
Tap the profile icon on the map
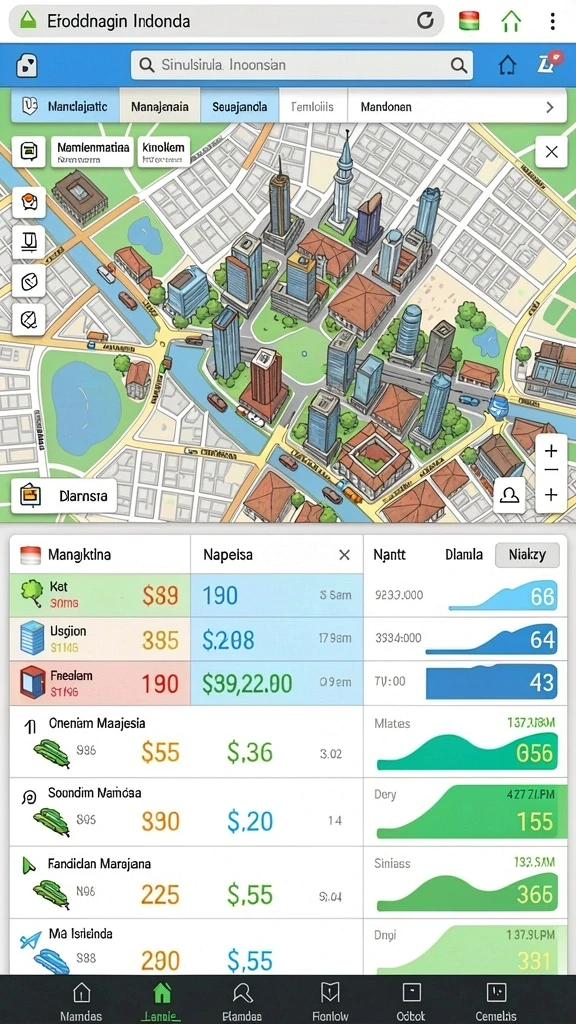pos(509,494)
